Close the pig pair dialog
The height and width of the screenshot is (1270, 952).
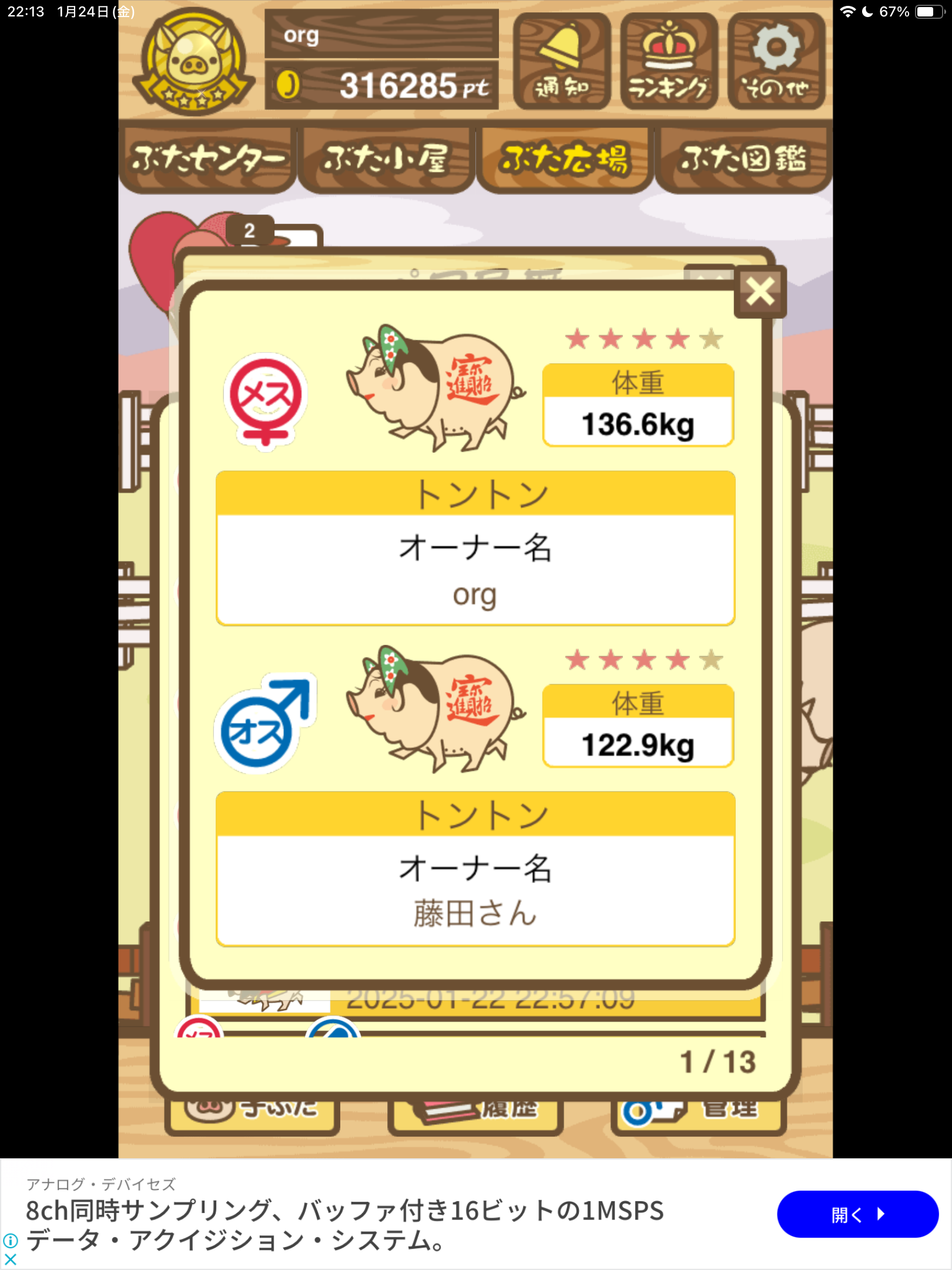point(760,292)
